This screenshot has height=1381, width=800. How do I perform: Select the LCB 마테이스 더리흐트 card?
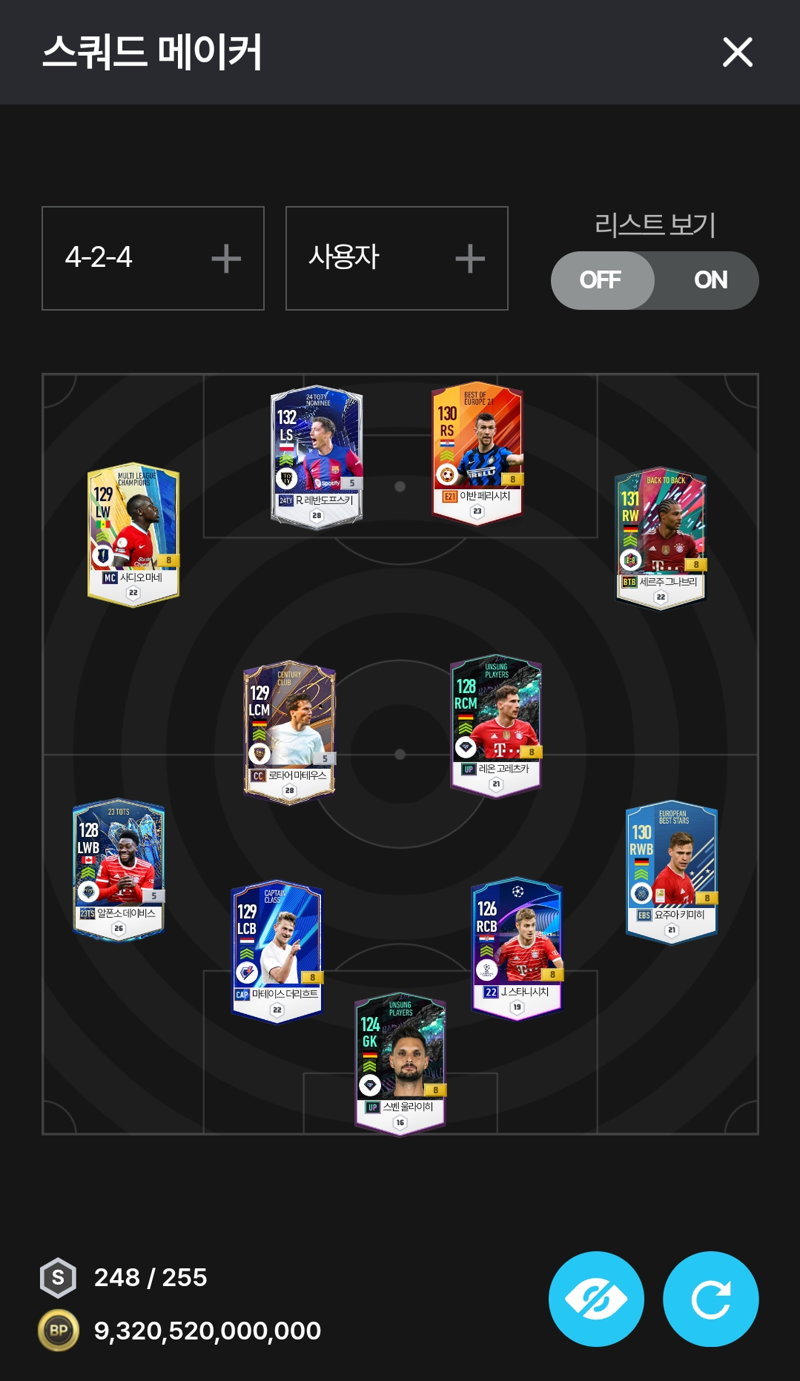pos(277,951)
